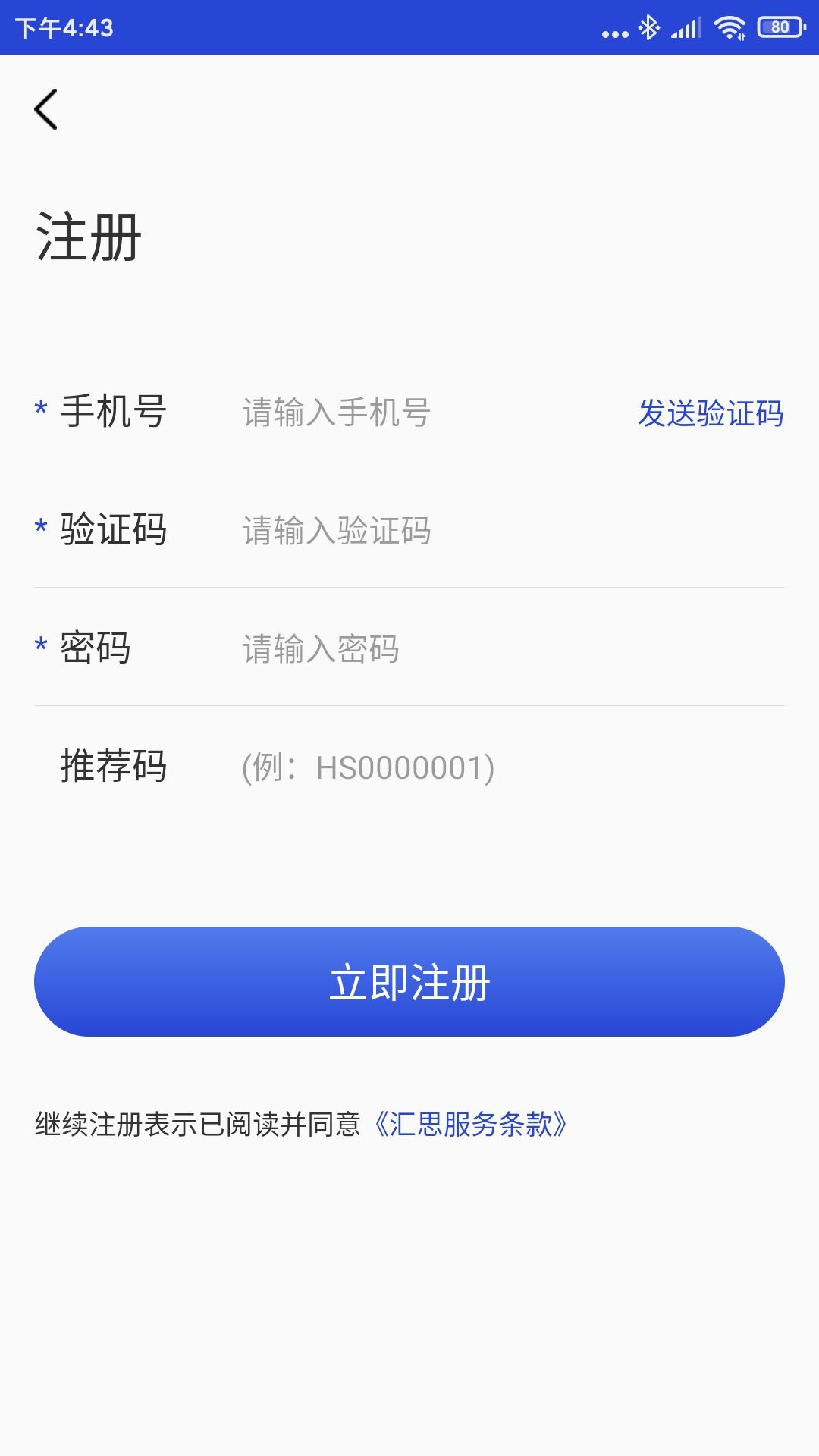Viewport: 819px width, 1456px height.
Task: Focus the 推荐码 referral code field
Action: (x=455, y=767)
